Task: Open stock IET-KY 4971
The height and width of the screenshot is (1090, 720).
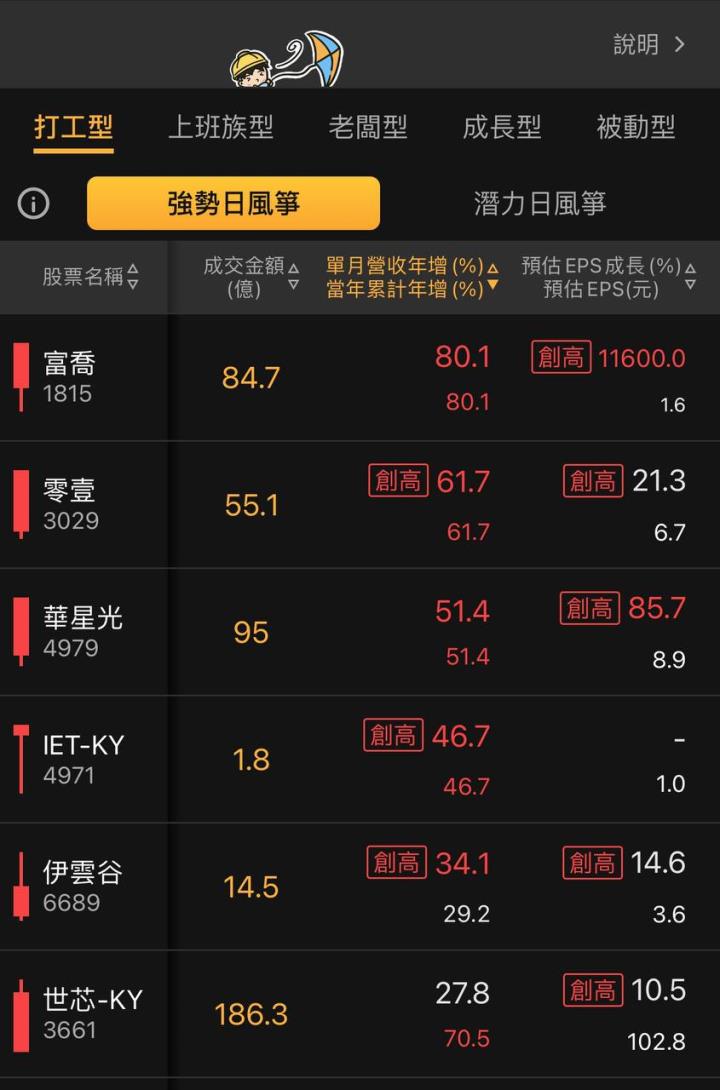Action: [82, 758]
